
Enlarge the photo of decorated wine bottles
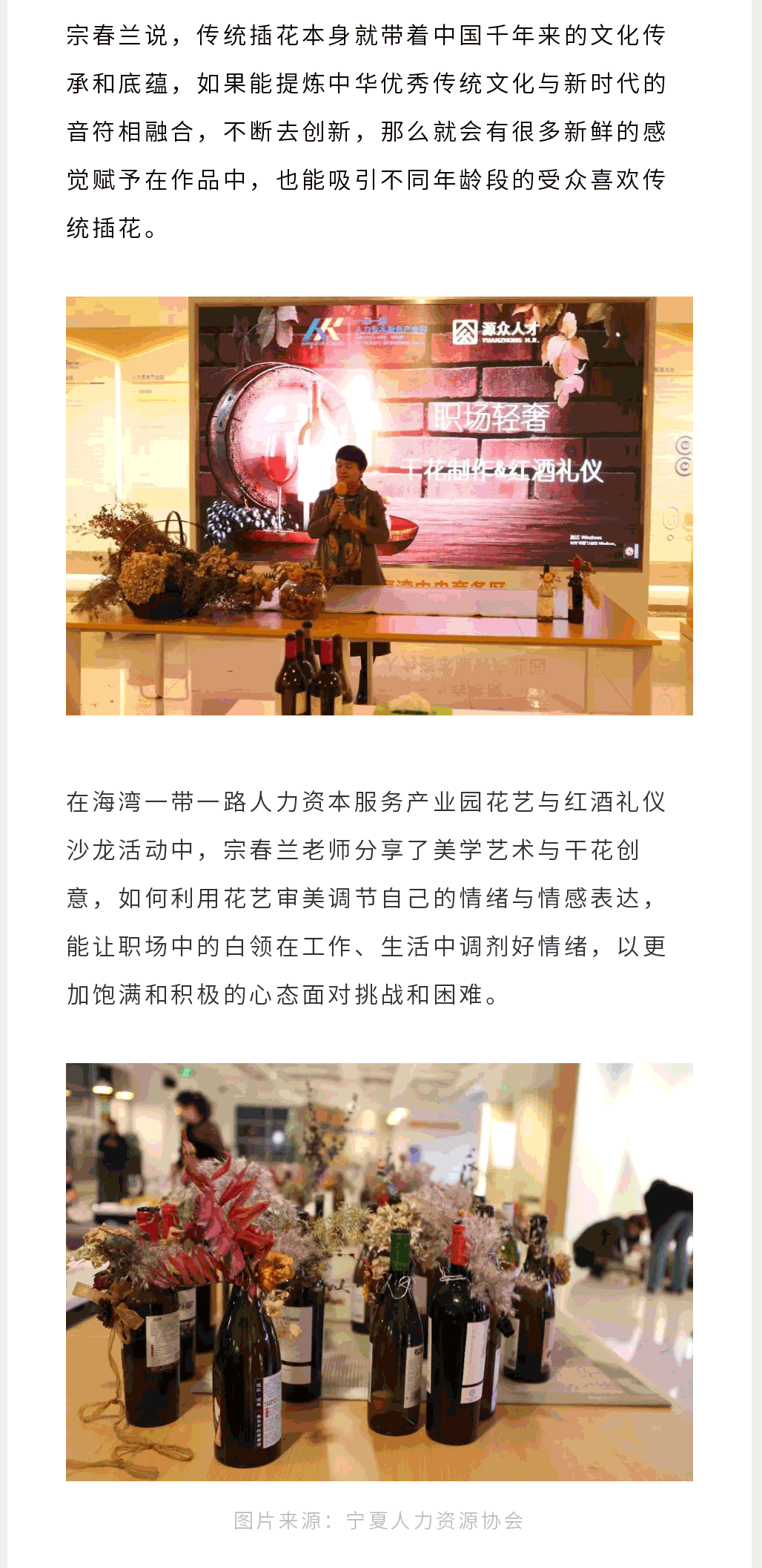coord(380,1271)
